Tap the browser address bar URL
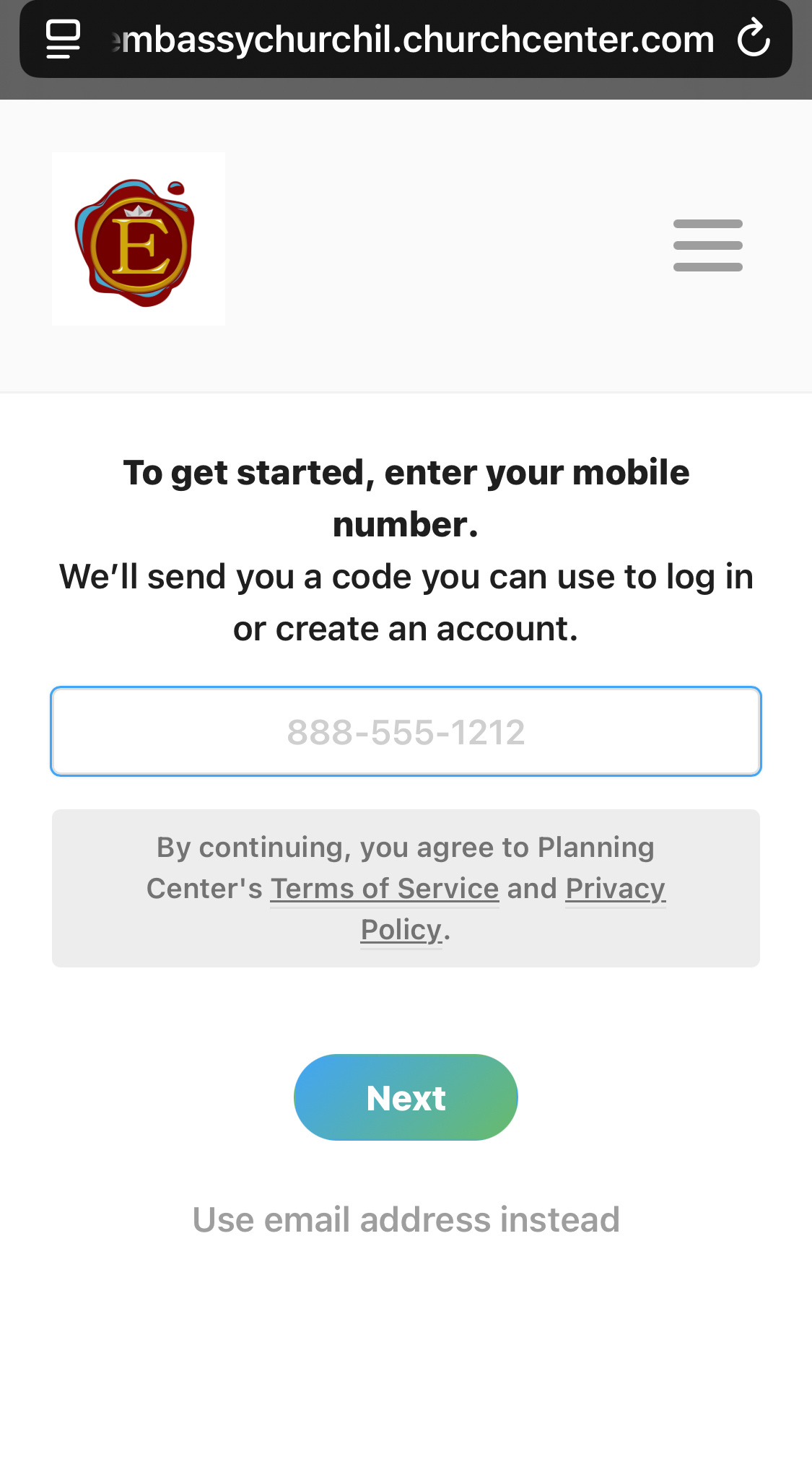 coord(413,40)
